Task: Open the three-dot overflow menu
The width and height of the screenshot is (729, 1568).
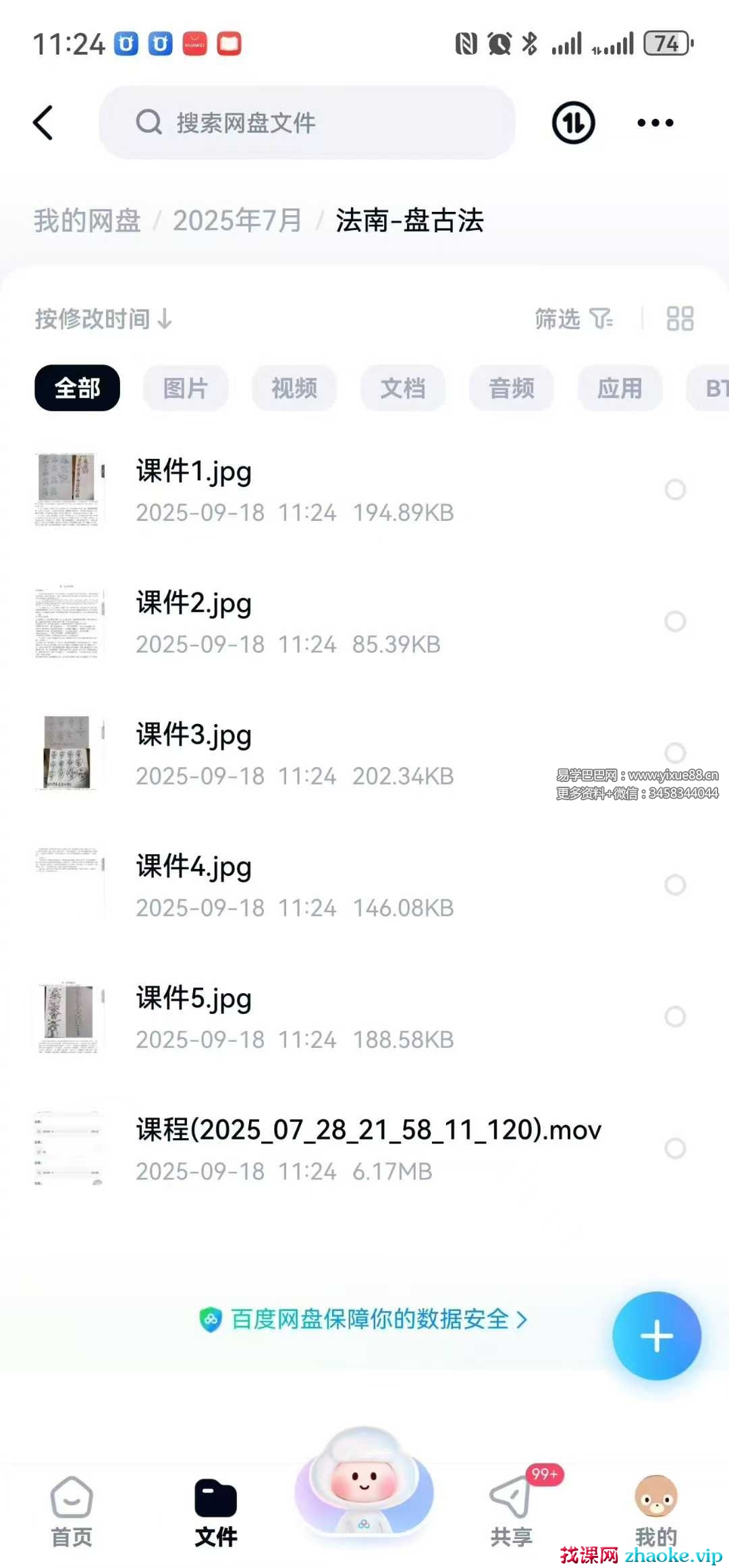Action: 655,123
